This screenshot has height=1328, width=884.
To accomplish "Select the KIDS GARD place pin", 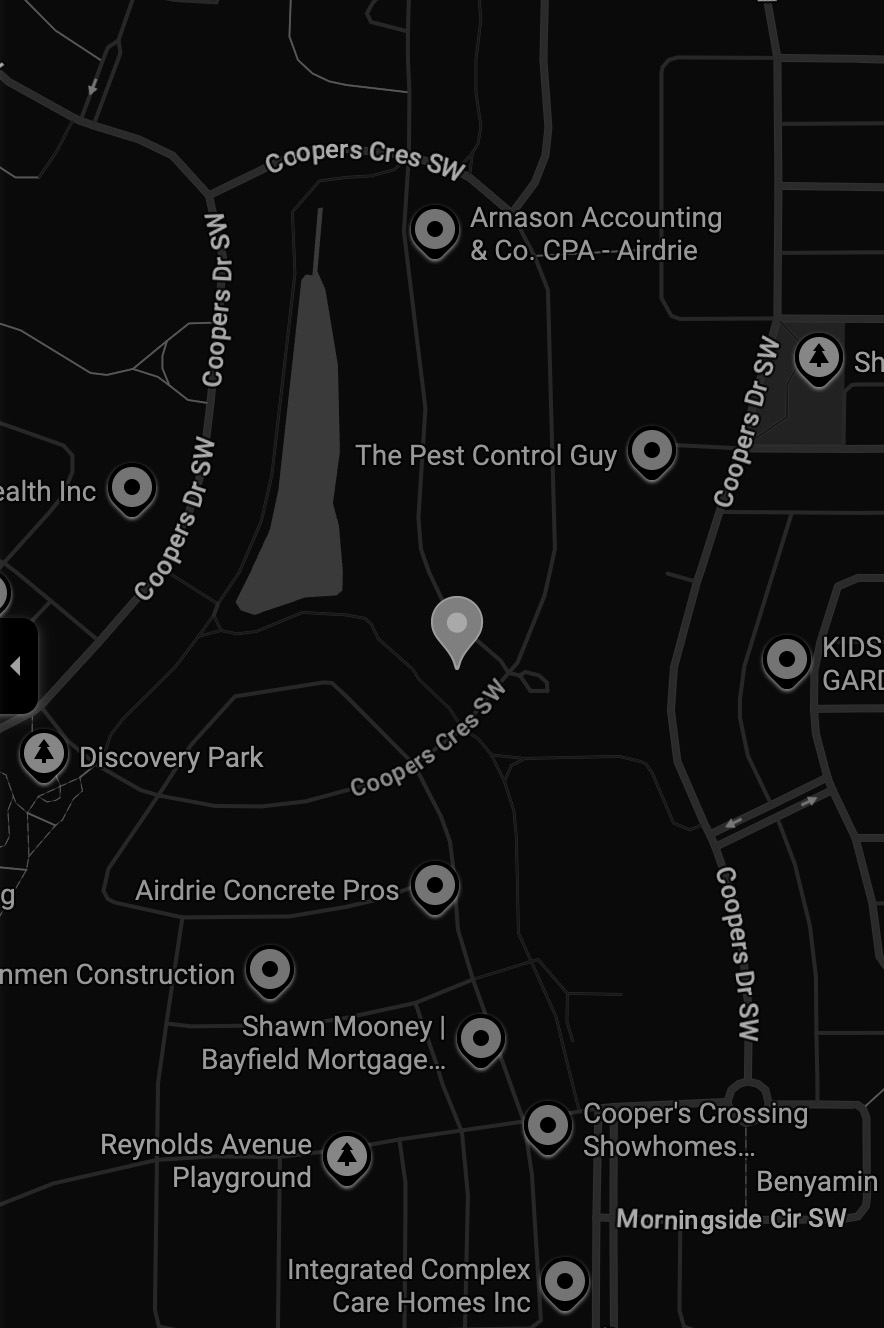I will (786, 660).
